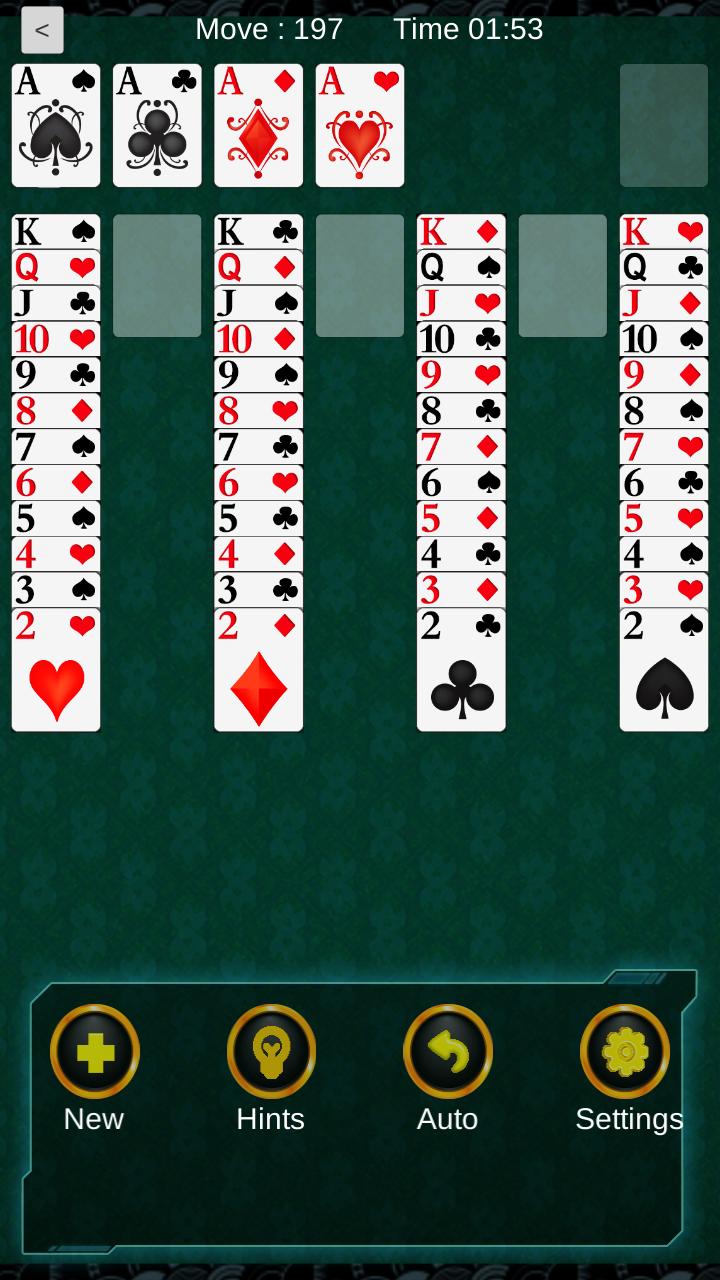This screenshot has width=720, height=1280.
Task: Go back using the top-left arrow
Action: [x=42, y=30]
